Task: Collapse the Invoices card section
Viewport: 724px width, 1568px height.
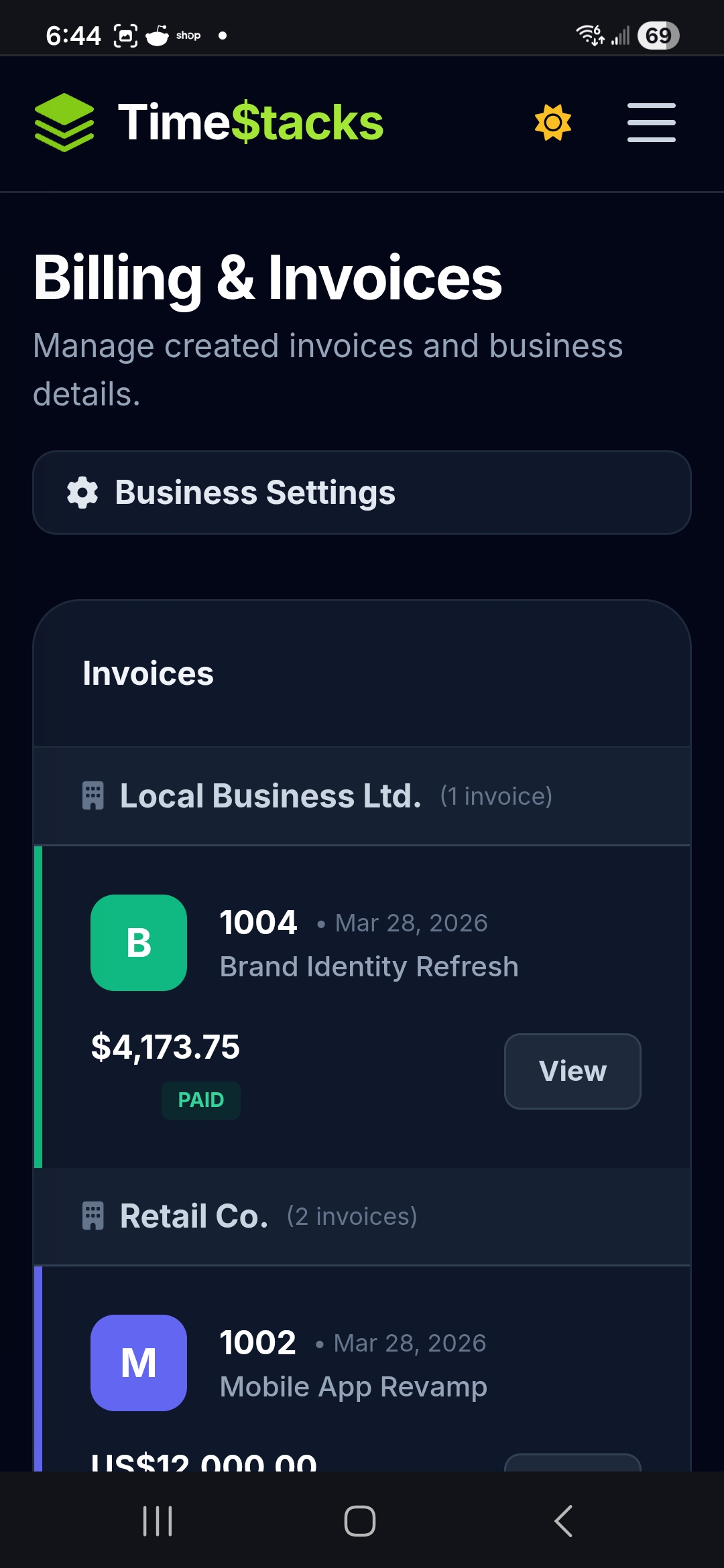Action: click(147, 673)
